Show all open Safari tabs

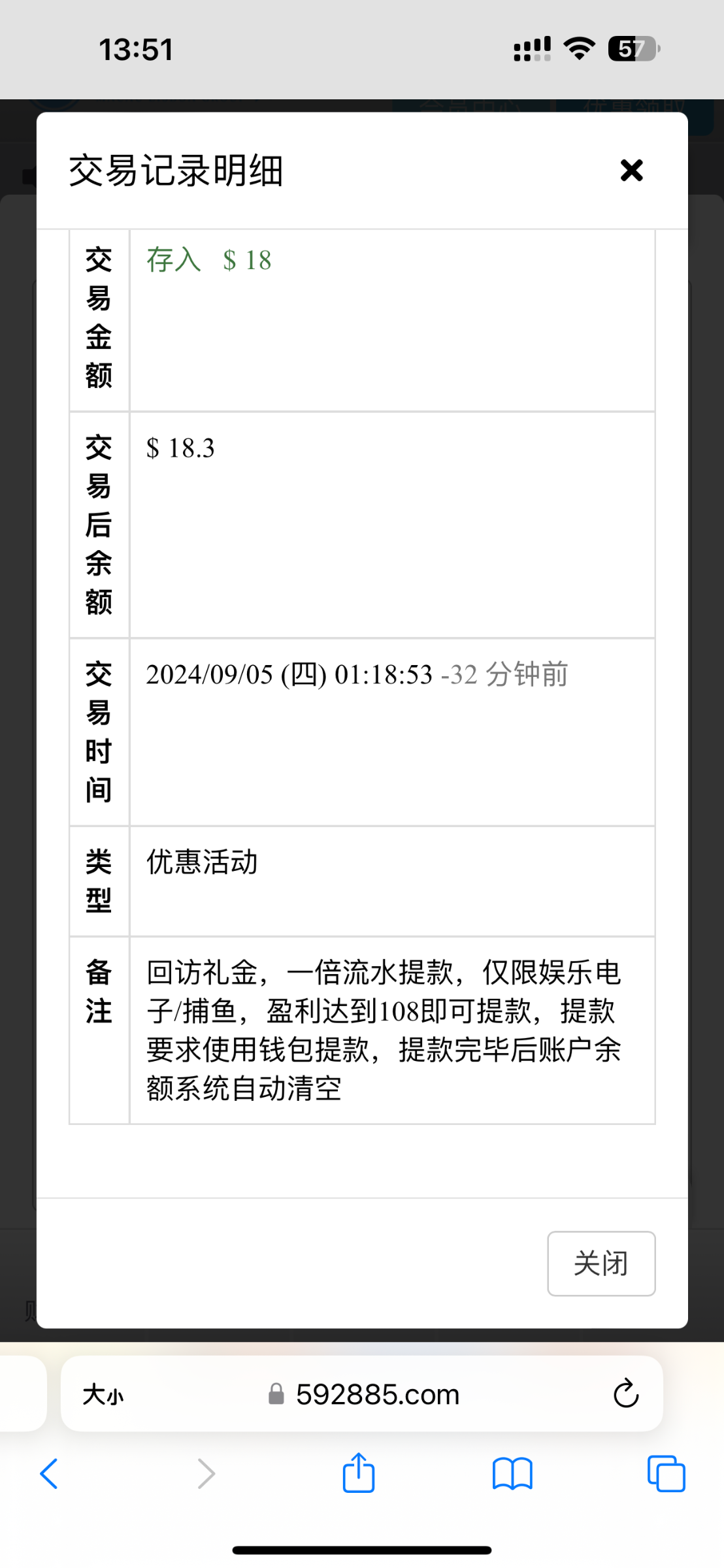[665, 1474]
